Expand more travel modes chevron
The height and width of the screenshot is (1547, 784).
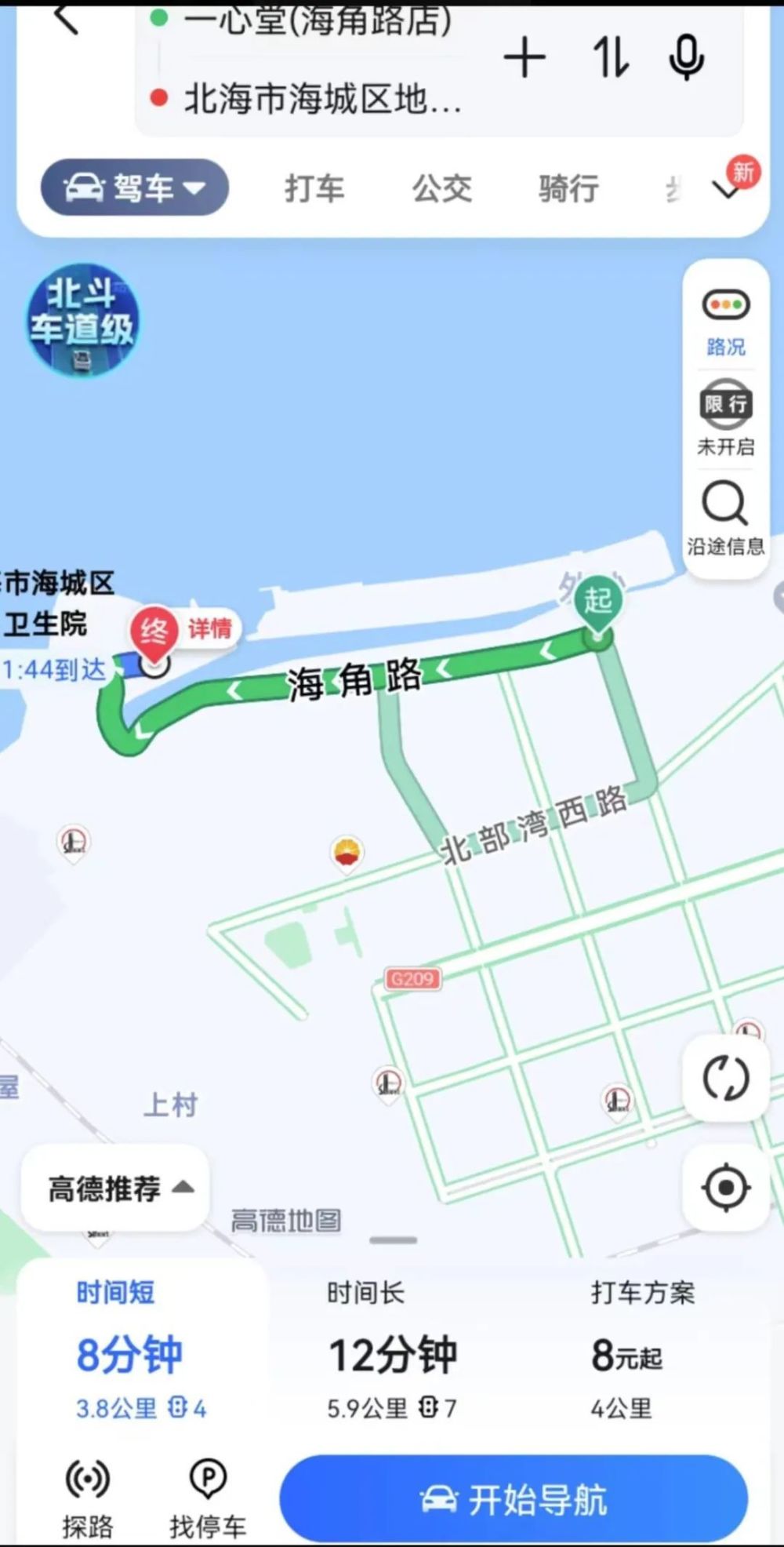point(726,189)
